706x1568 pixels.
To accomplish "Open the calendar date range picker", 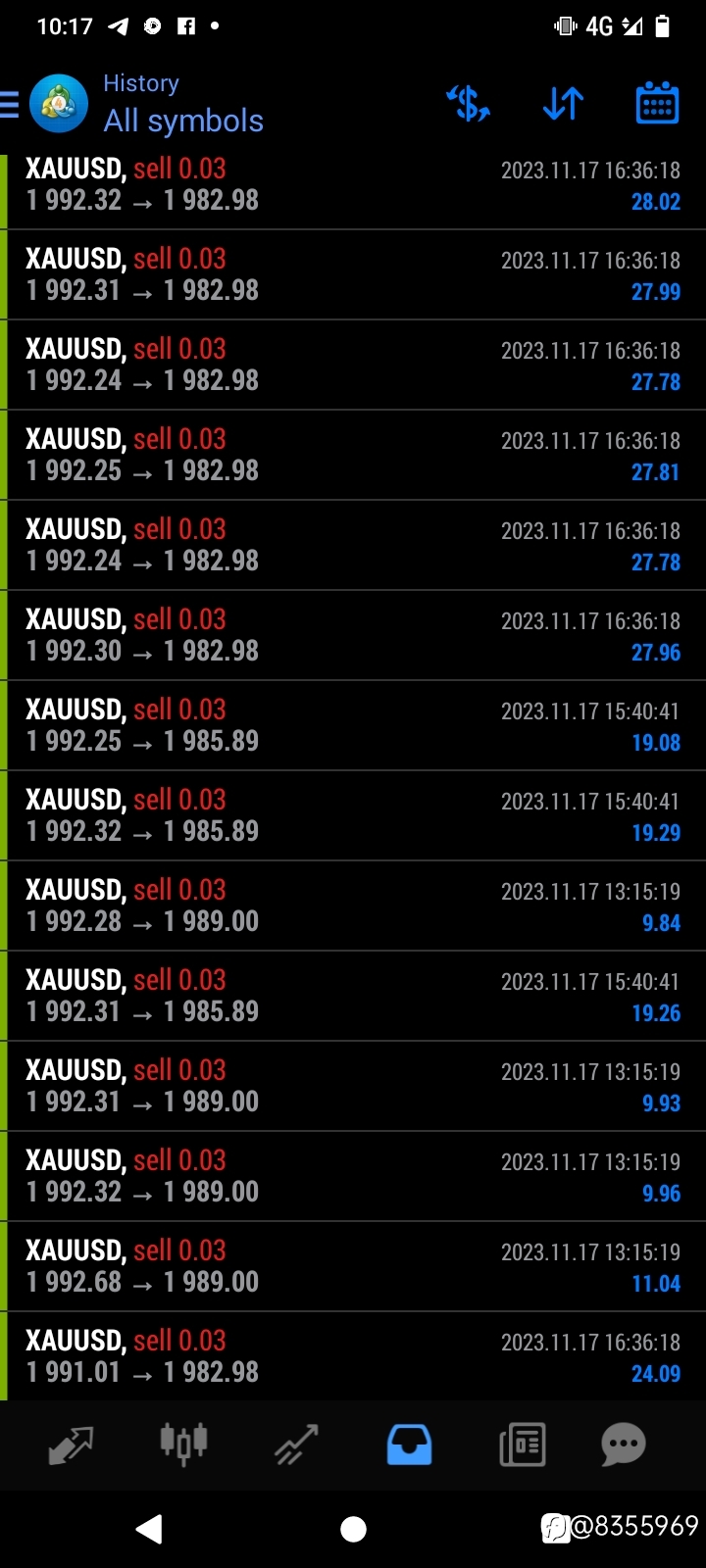I will 657,102.
